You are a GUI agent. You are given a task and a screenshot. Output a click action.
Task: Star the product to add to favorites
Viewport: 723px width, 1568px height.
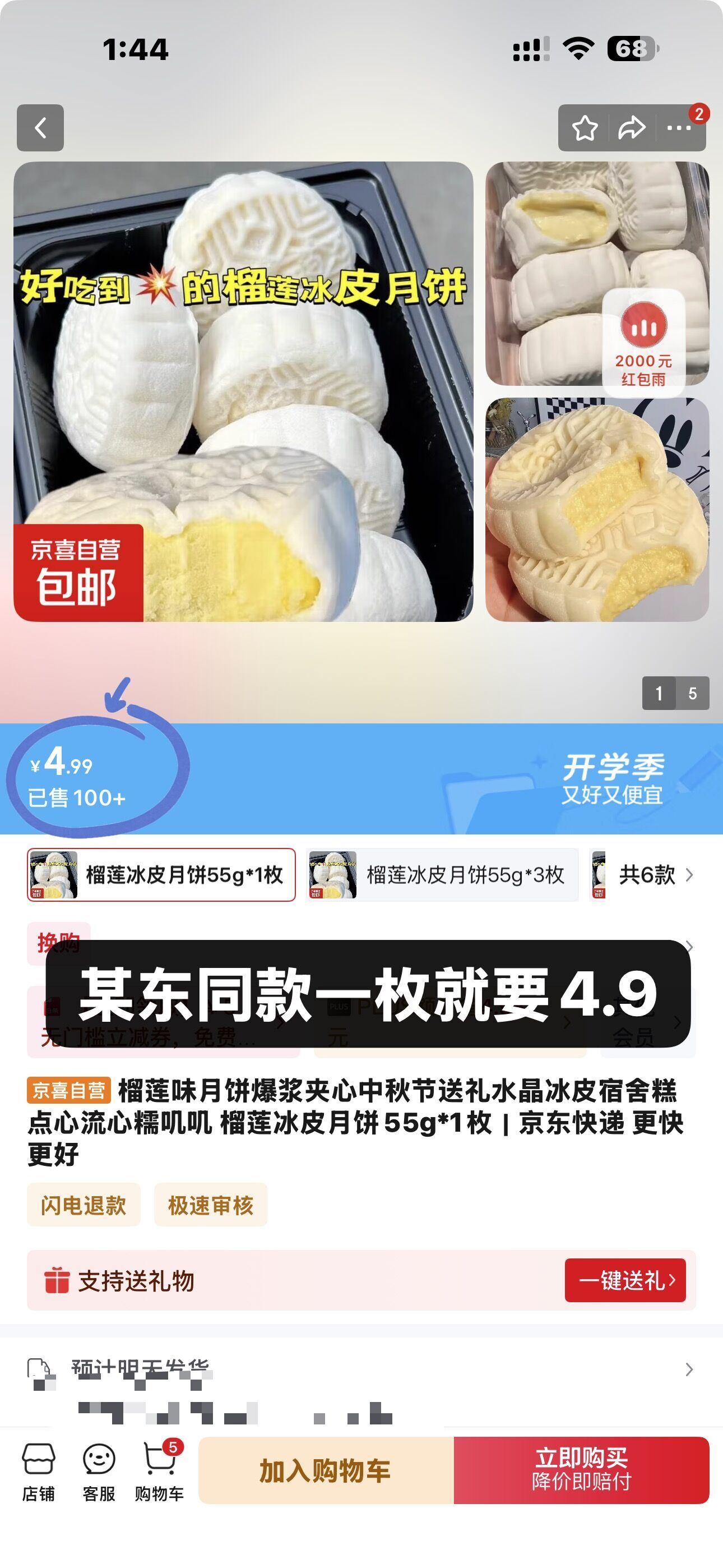click(585, 128)
